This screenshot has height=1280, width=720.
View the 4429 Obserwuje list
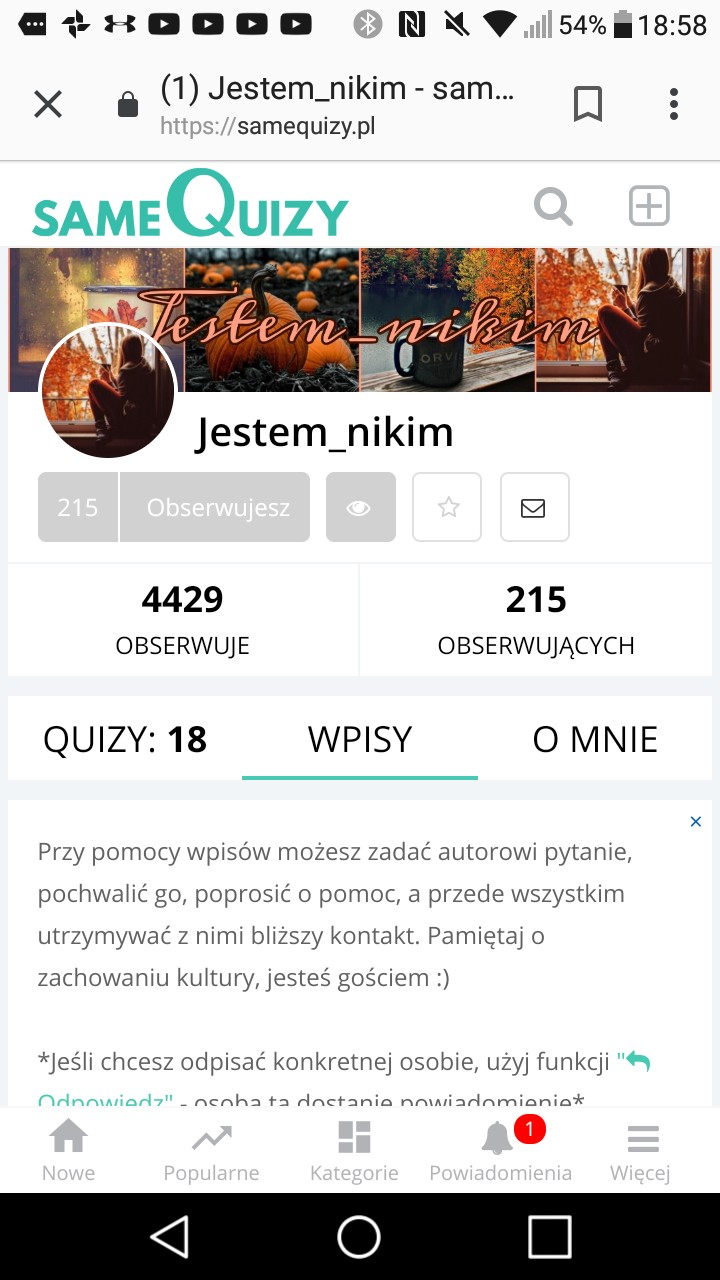pos(183,620)
